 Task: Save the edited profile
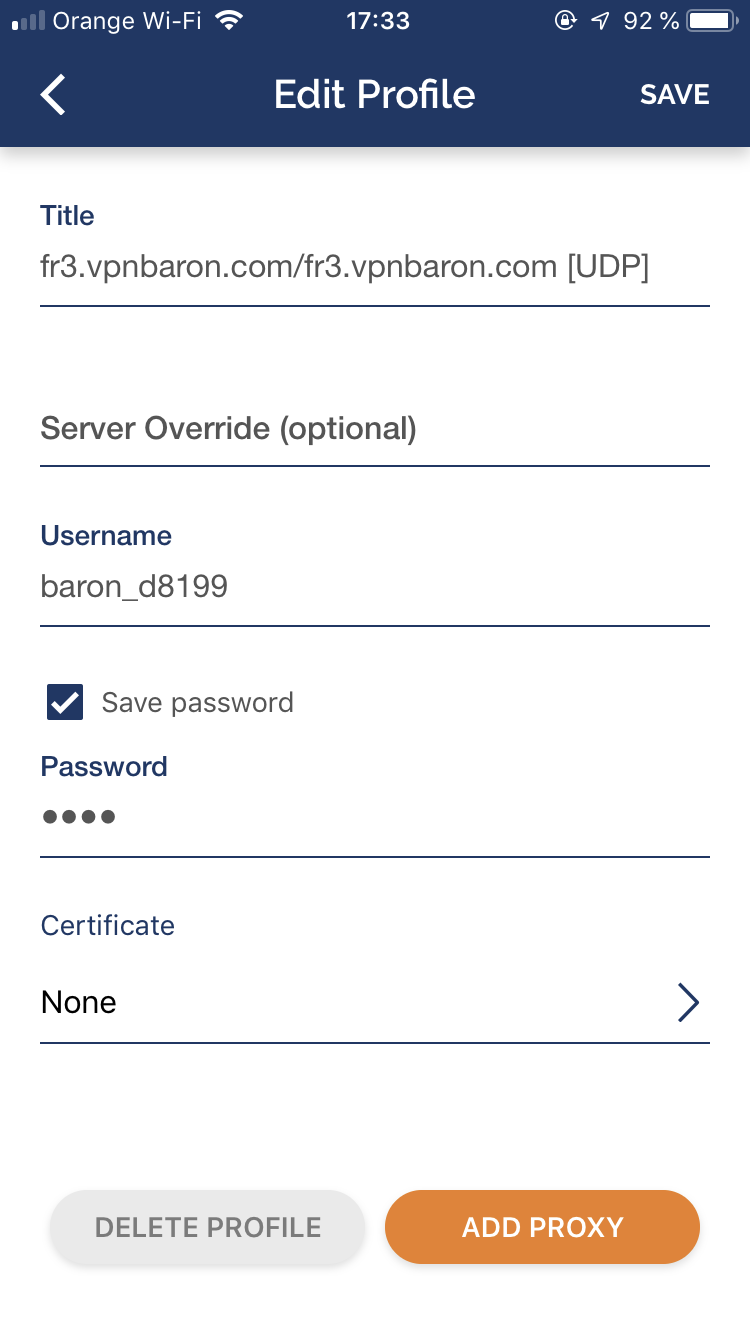[675, 95]
